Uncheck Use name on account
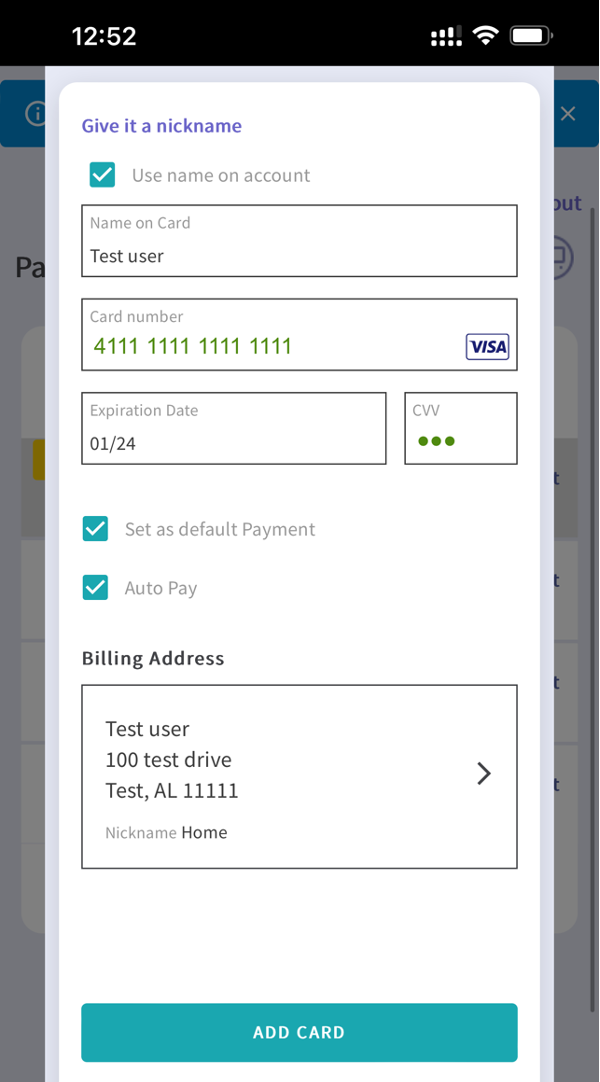The width and height of the screenshot is (600, 1082). click(x=103, y=175)
